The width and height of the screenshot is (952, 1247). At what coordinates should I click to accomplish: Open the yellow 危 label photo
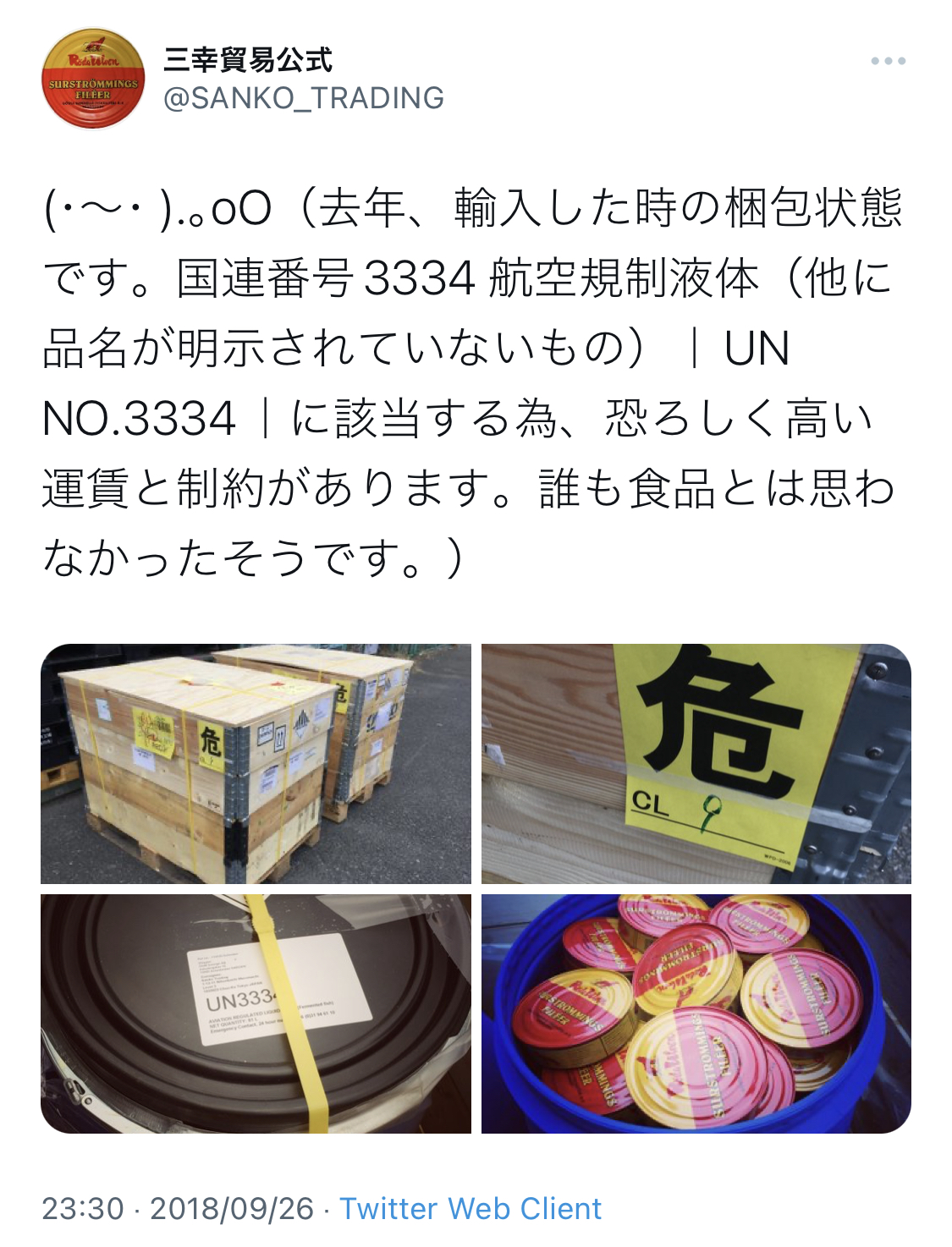696,763
